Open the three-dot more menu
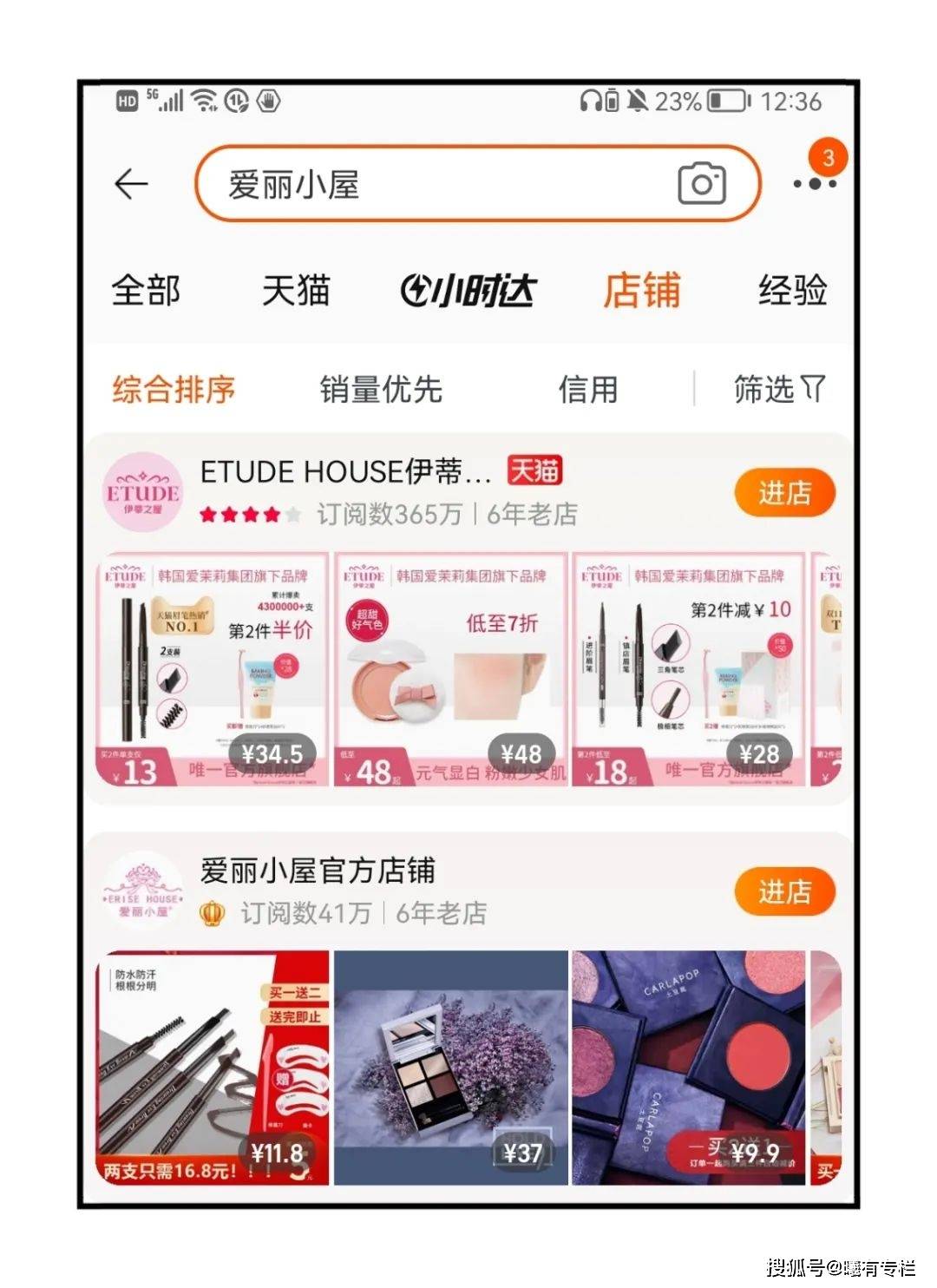Screen dimensions: 937x1288 coord(814,184)
